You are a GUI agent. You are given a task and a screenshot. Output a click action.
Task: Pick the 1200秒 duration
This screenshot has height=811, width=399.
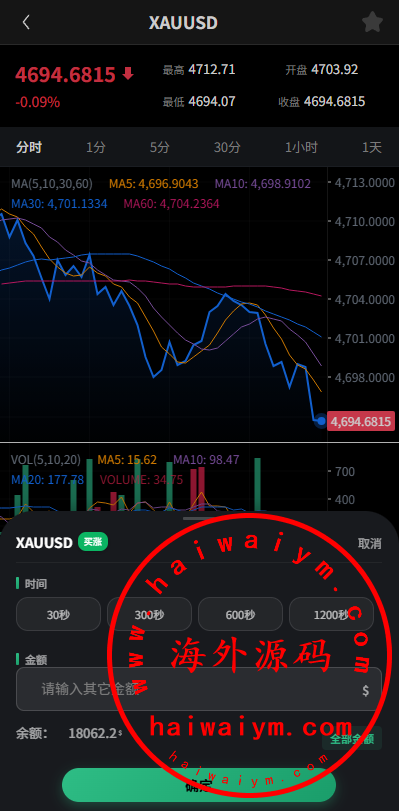coord(331,614)
